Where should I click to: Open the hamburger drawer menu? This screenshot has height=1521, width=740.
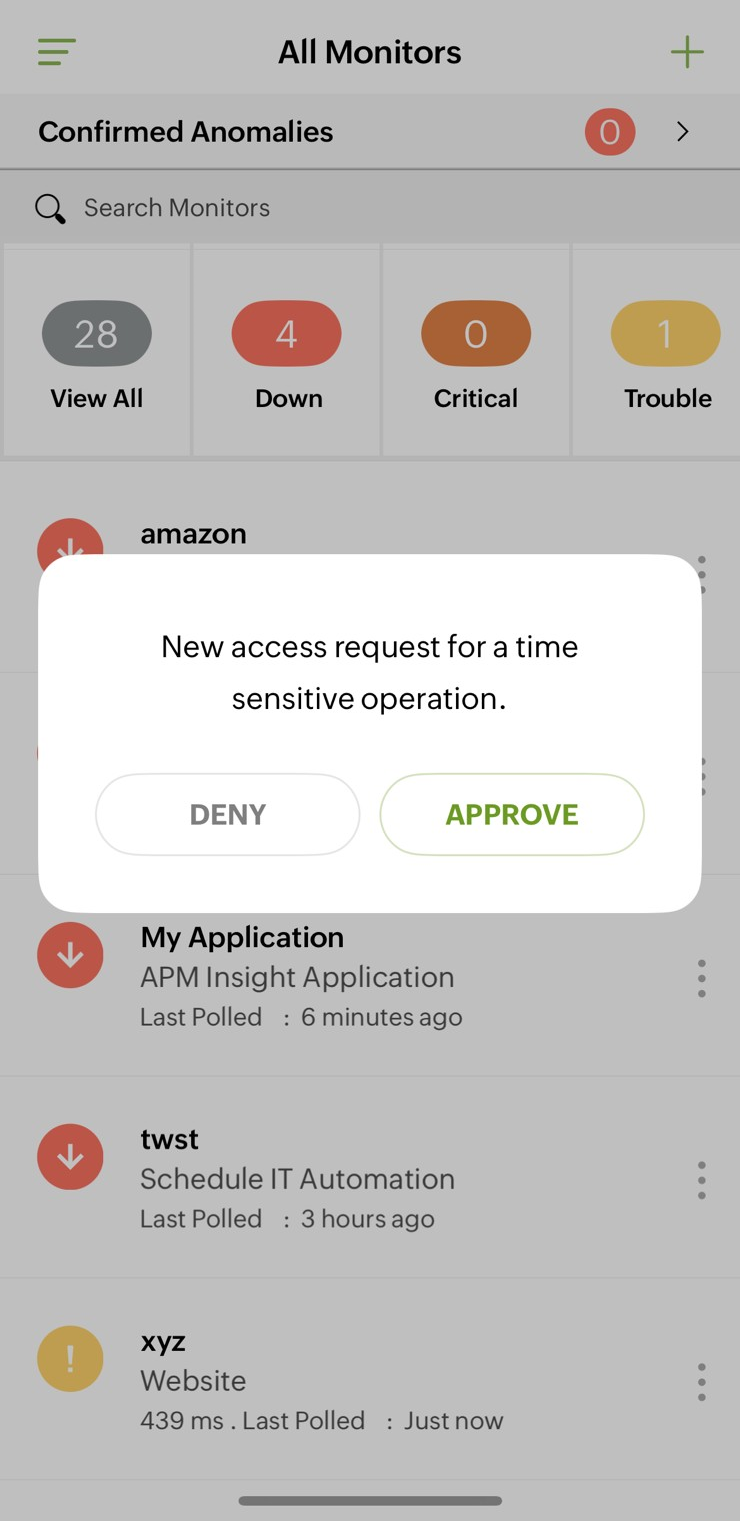tap(57, 52)
